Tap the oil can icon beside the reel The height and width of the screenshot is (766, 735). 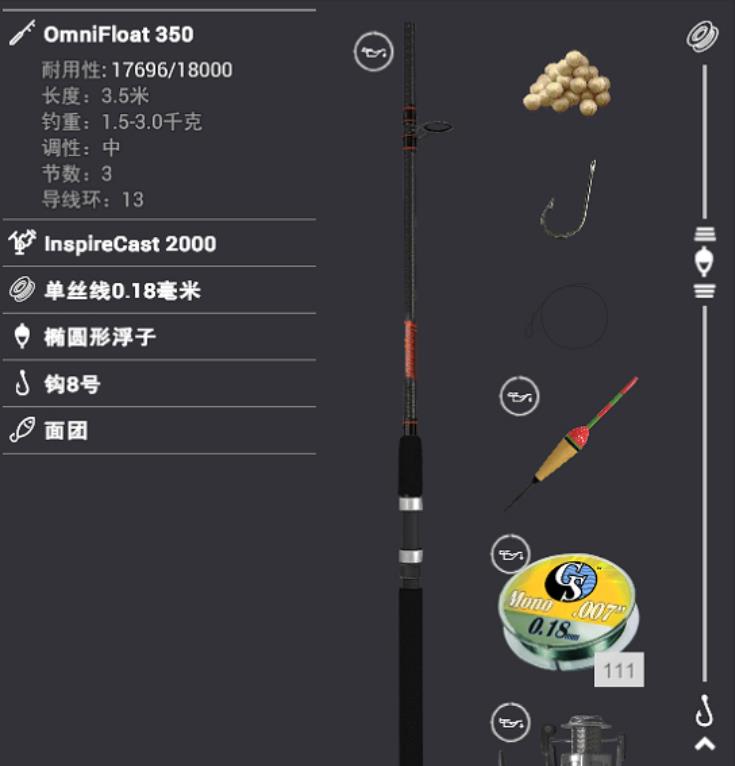[510, 722]
